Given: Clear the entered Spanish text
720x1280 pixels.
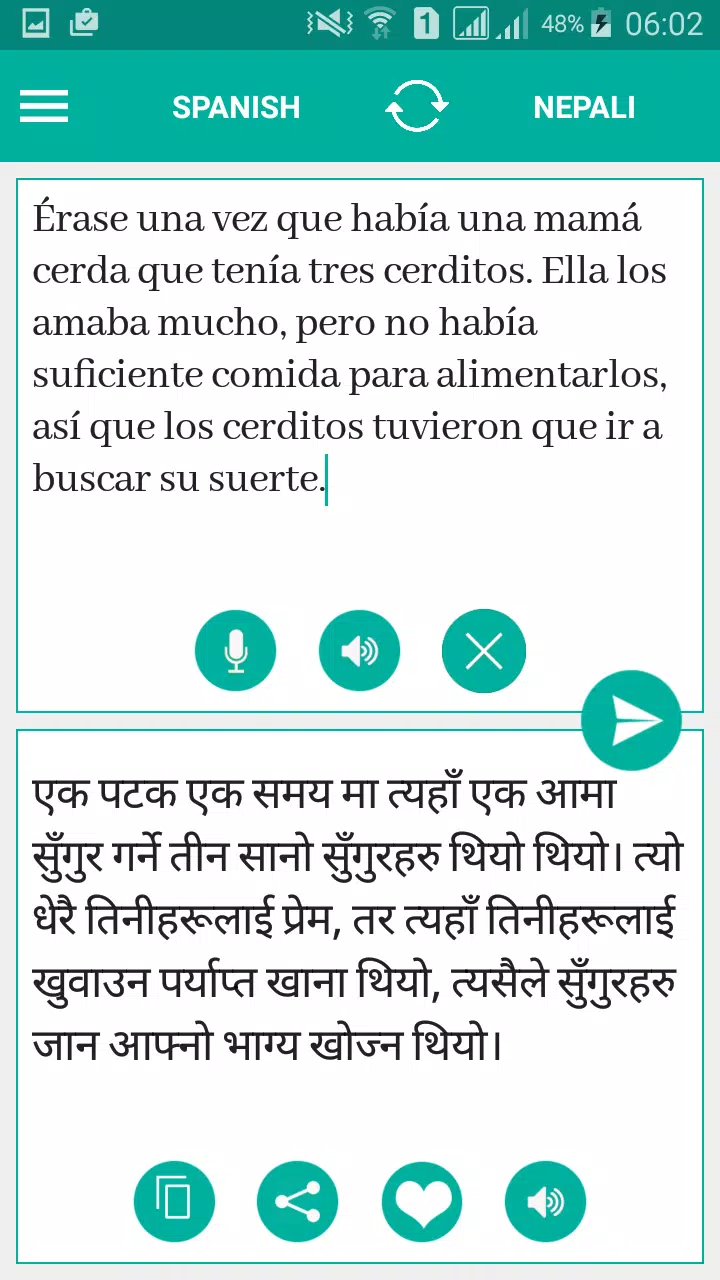Looking at the screenshot, I should click(x=483, y=652).
